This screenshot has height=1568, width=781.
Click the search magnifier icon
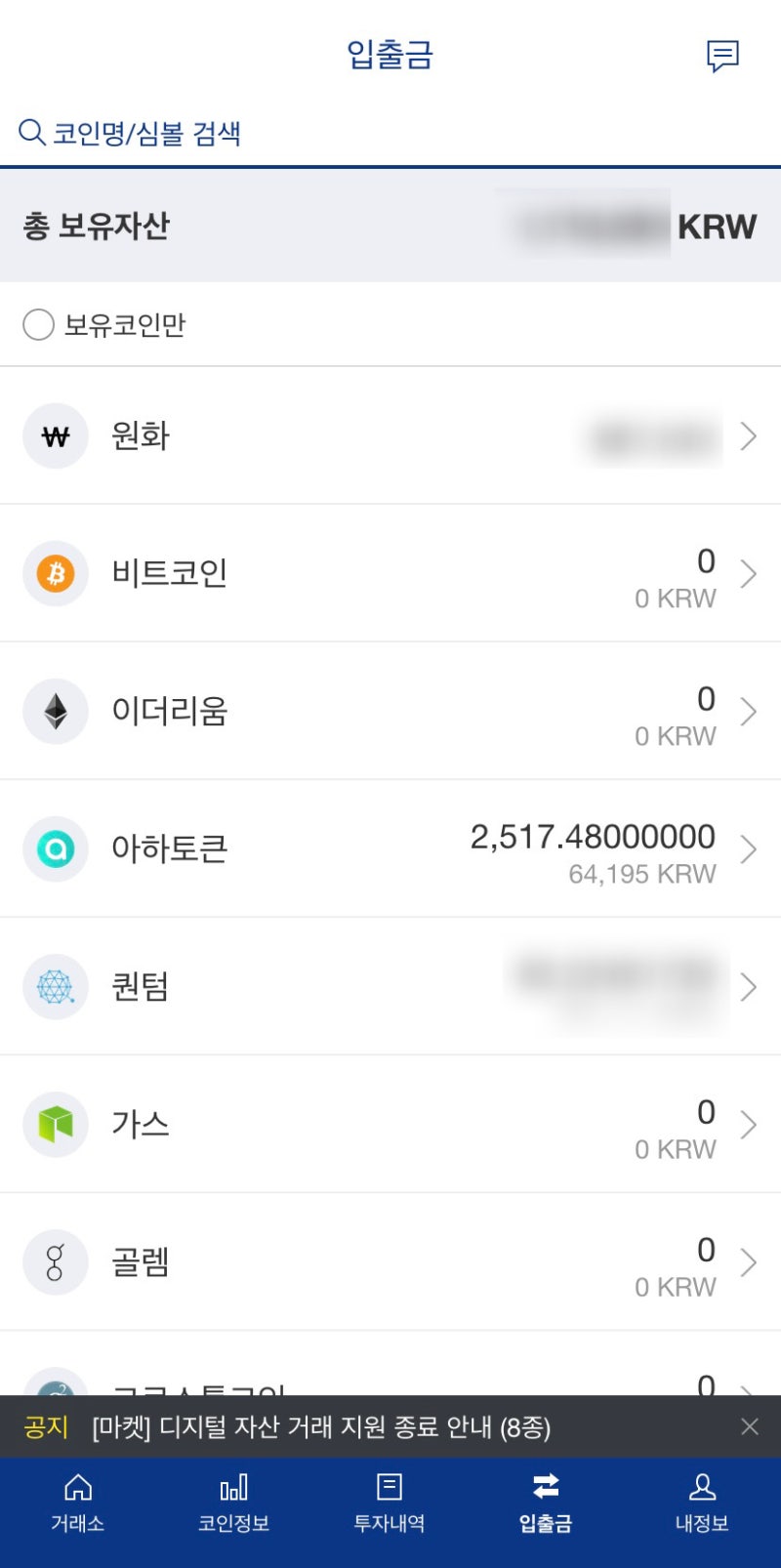[32, 129]
